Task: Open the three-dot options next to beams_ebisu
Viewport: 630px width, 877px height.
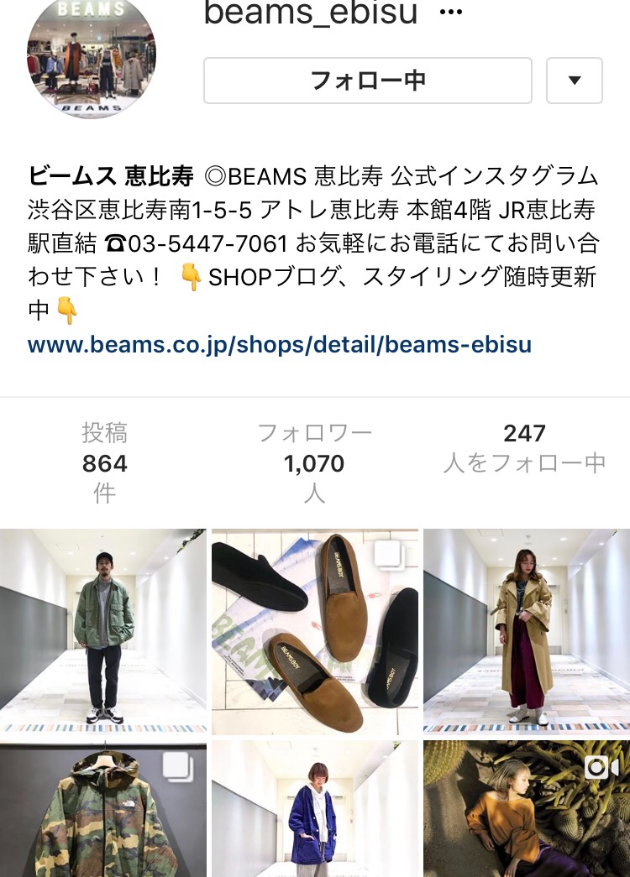Action: (x=451, y=13)
